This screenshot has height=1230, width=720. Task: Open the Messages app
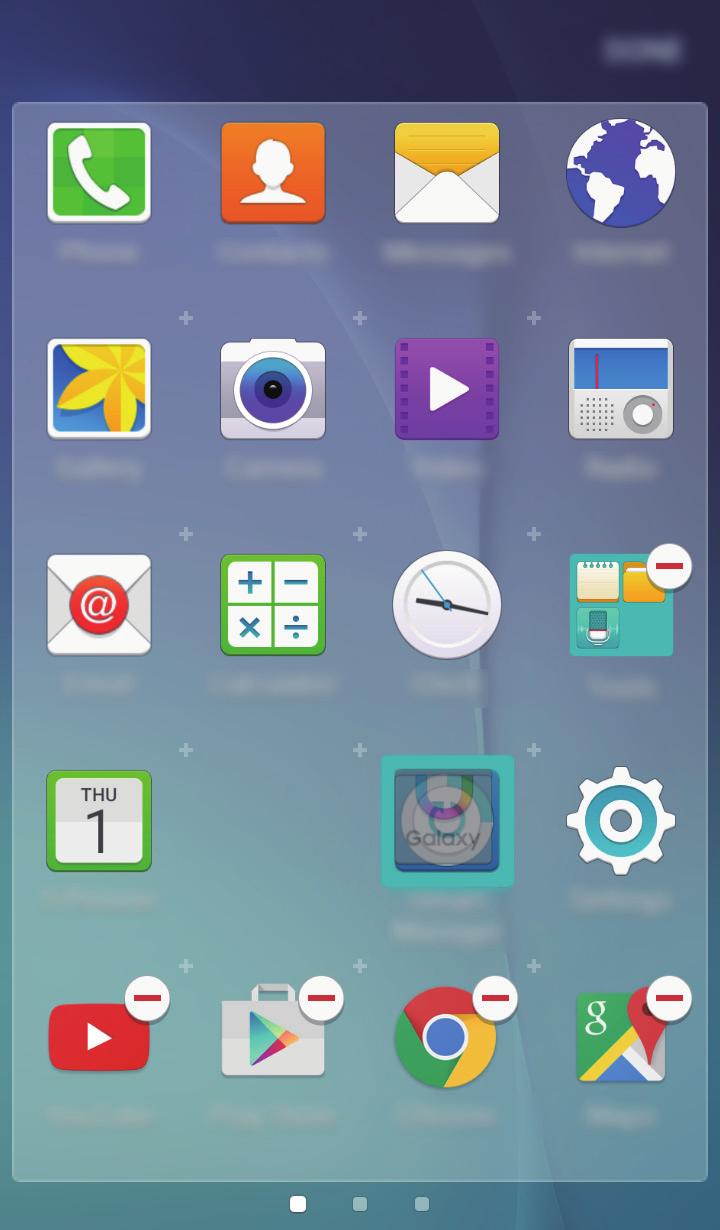pos(447,173)
